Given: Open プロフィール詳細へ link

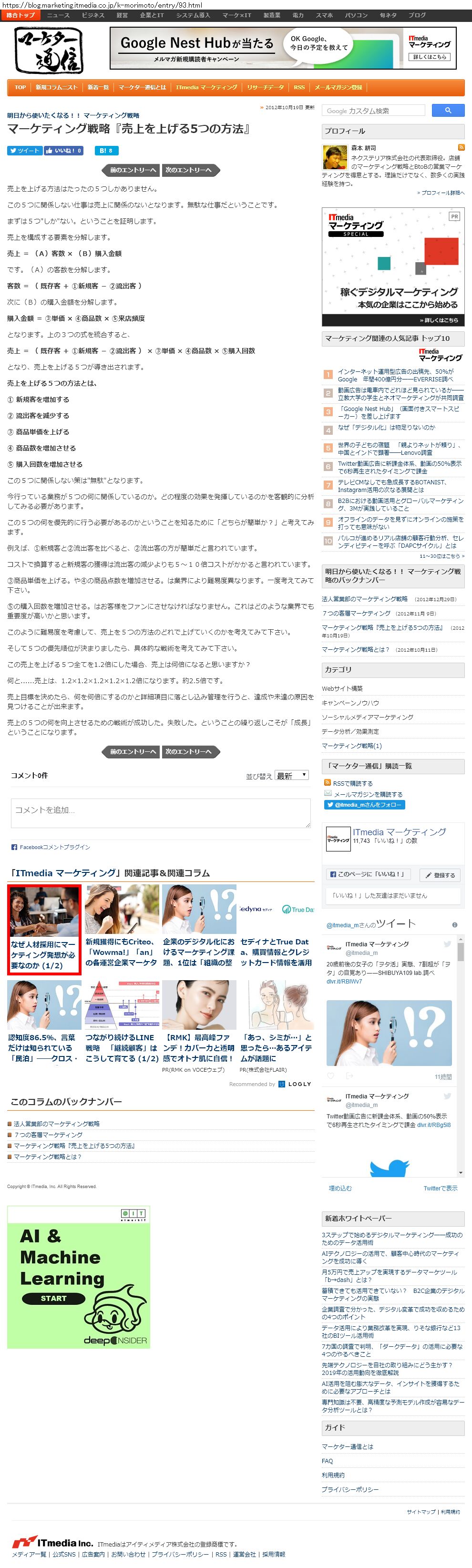Looking at the screenshot, I should [x=441, y=193].
